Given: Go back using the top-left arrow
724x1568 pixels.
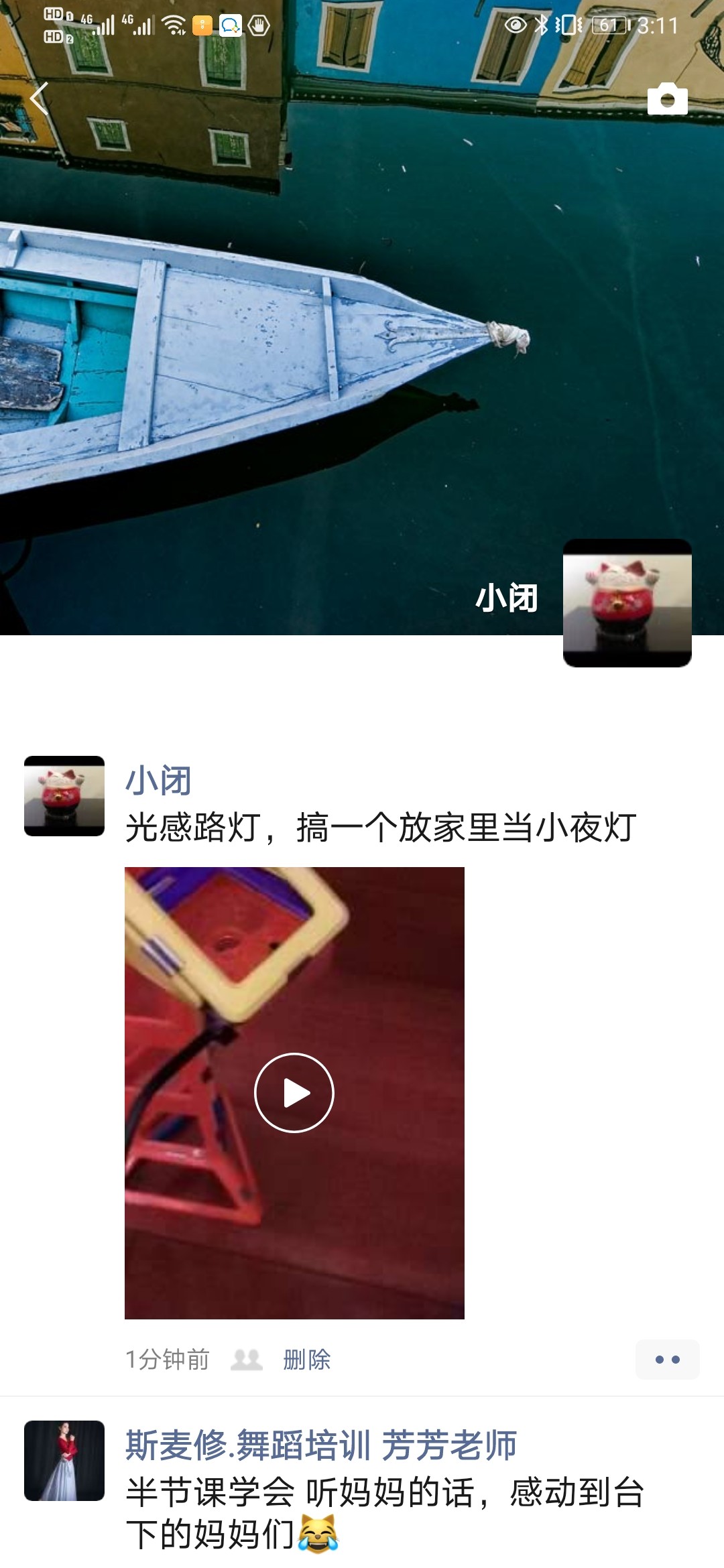Looking at the screenshot, I should (40, 99).
